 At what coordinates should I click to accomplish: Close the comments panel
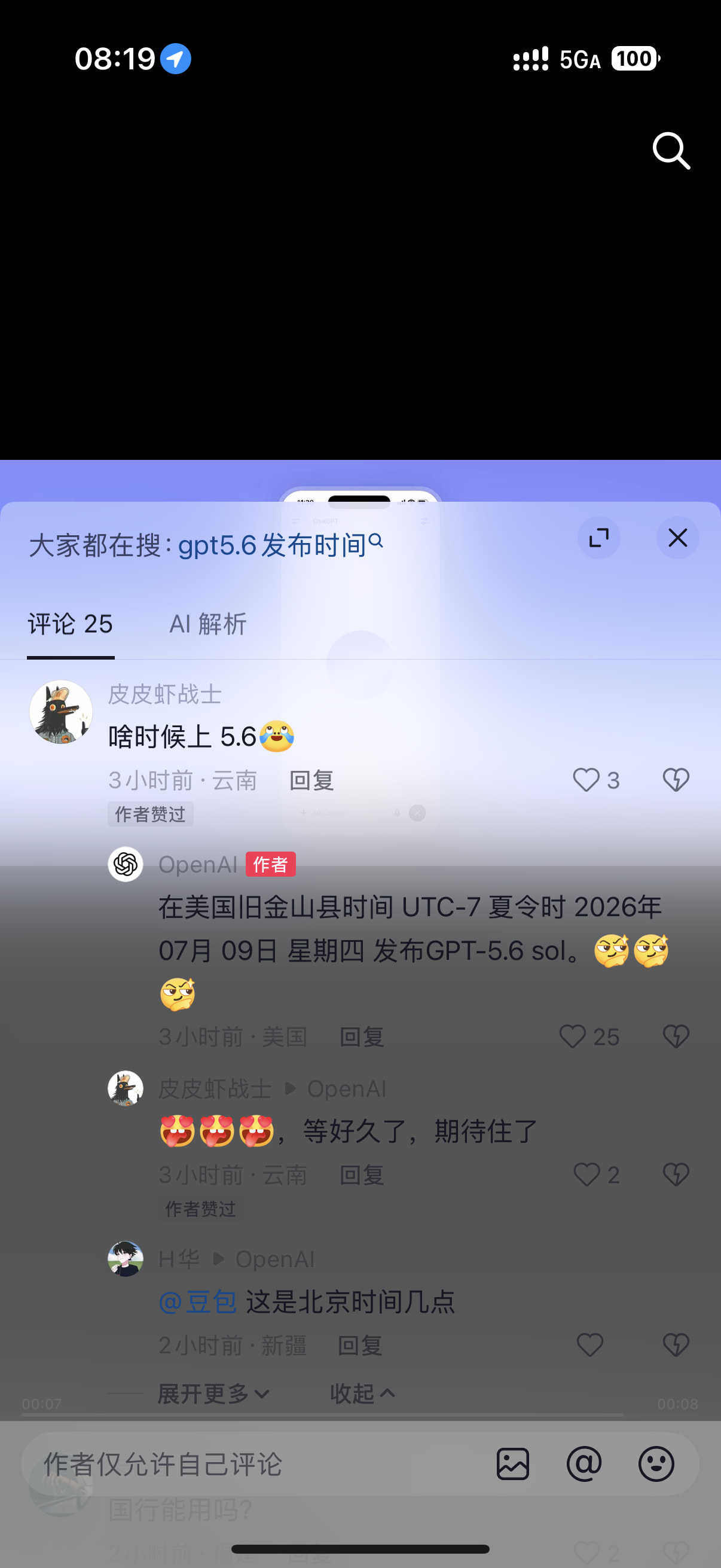(x=677, y=538)
